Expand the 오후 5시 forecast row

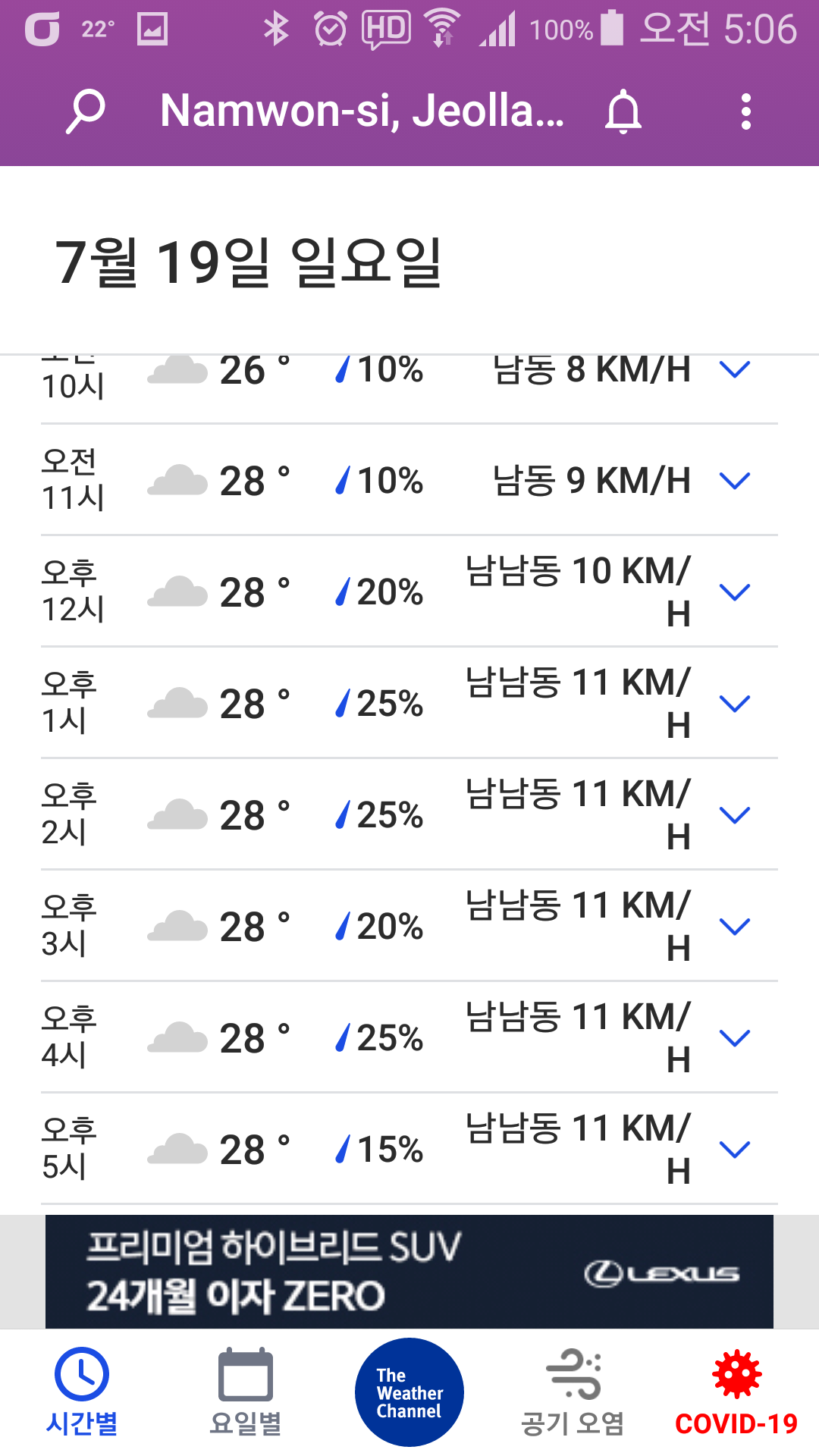(409, 1149)
